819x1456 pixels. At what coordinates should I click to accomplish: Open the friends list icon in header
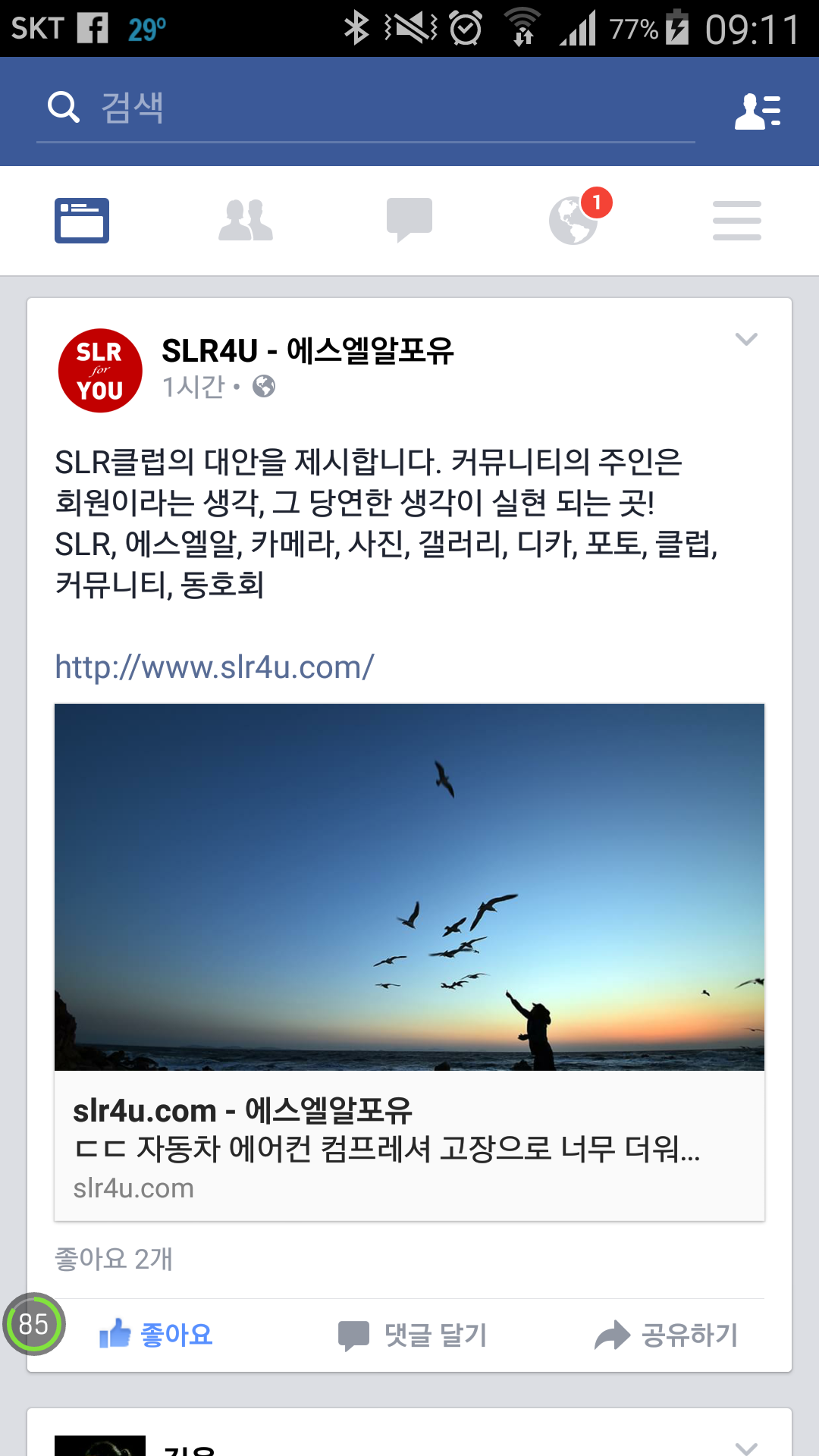click(758, 111)
